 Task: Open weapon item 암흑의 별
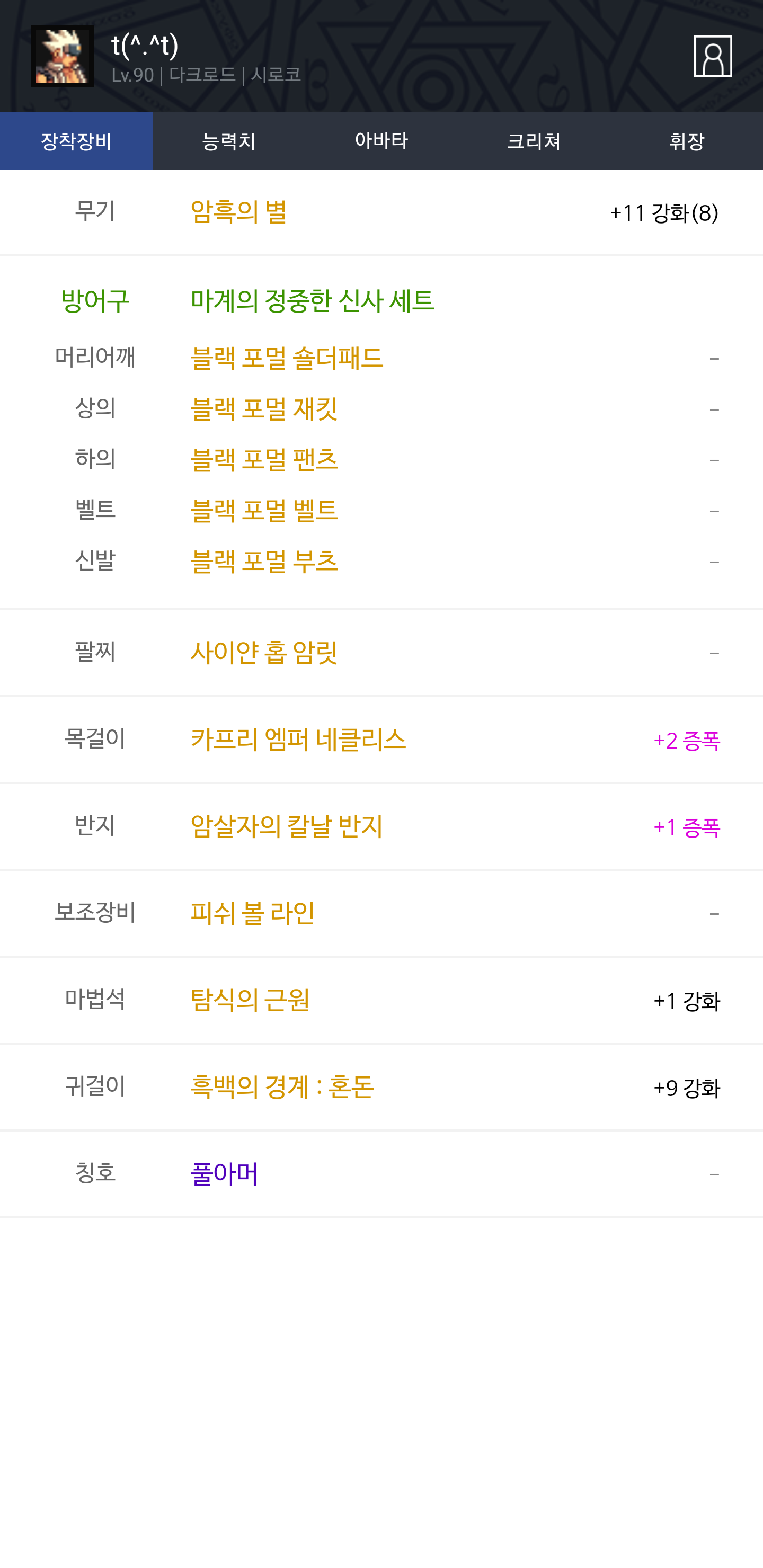238,212
